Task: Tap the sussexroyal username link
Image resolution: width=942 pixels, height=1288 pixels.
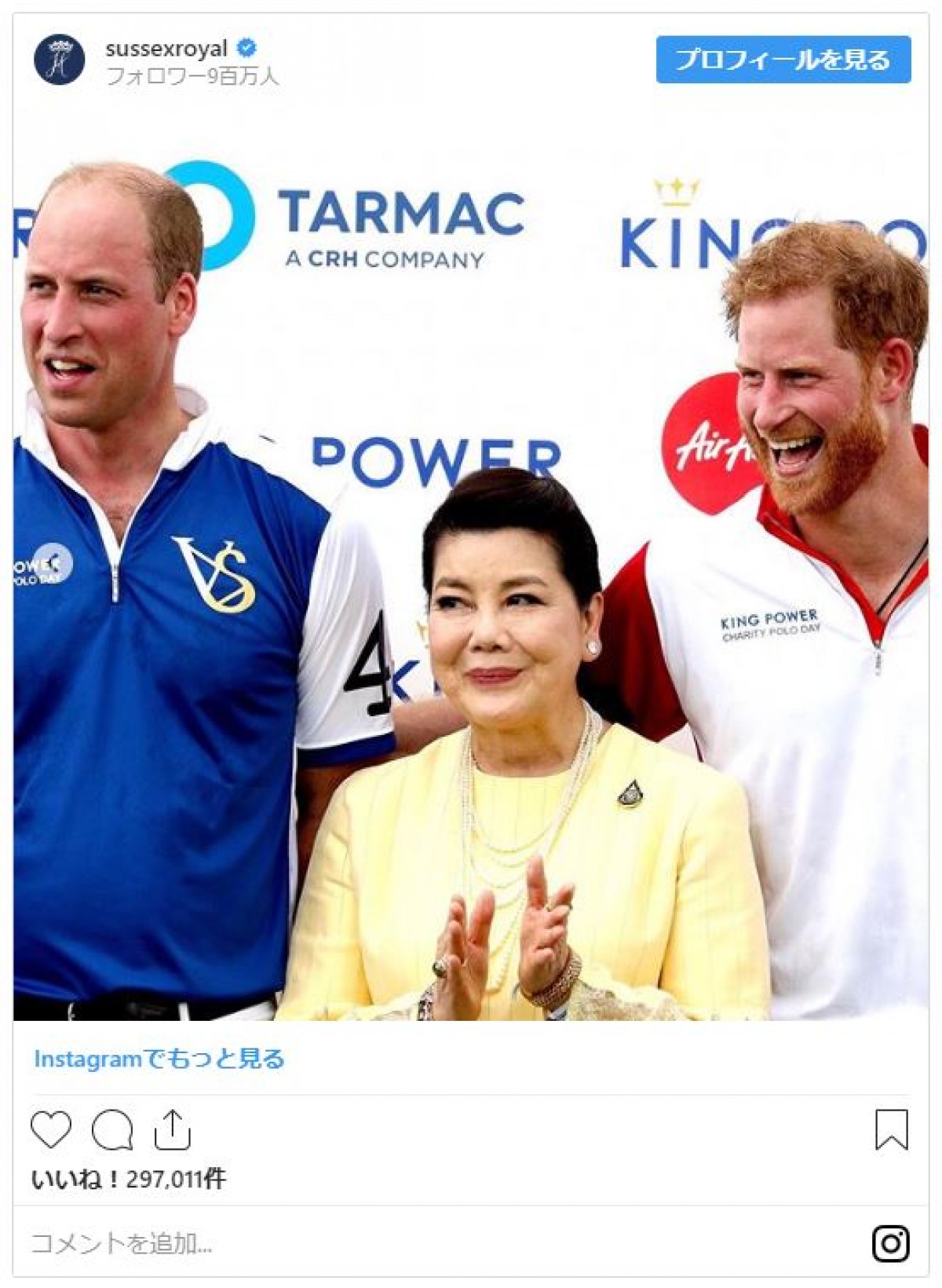Action: coord(166,49)
